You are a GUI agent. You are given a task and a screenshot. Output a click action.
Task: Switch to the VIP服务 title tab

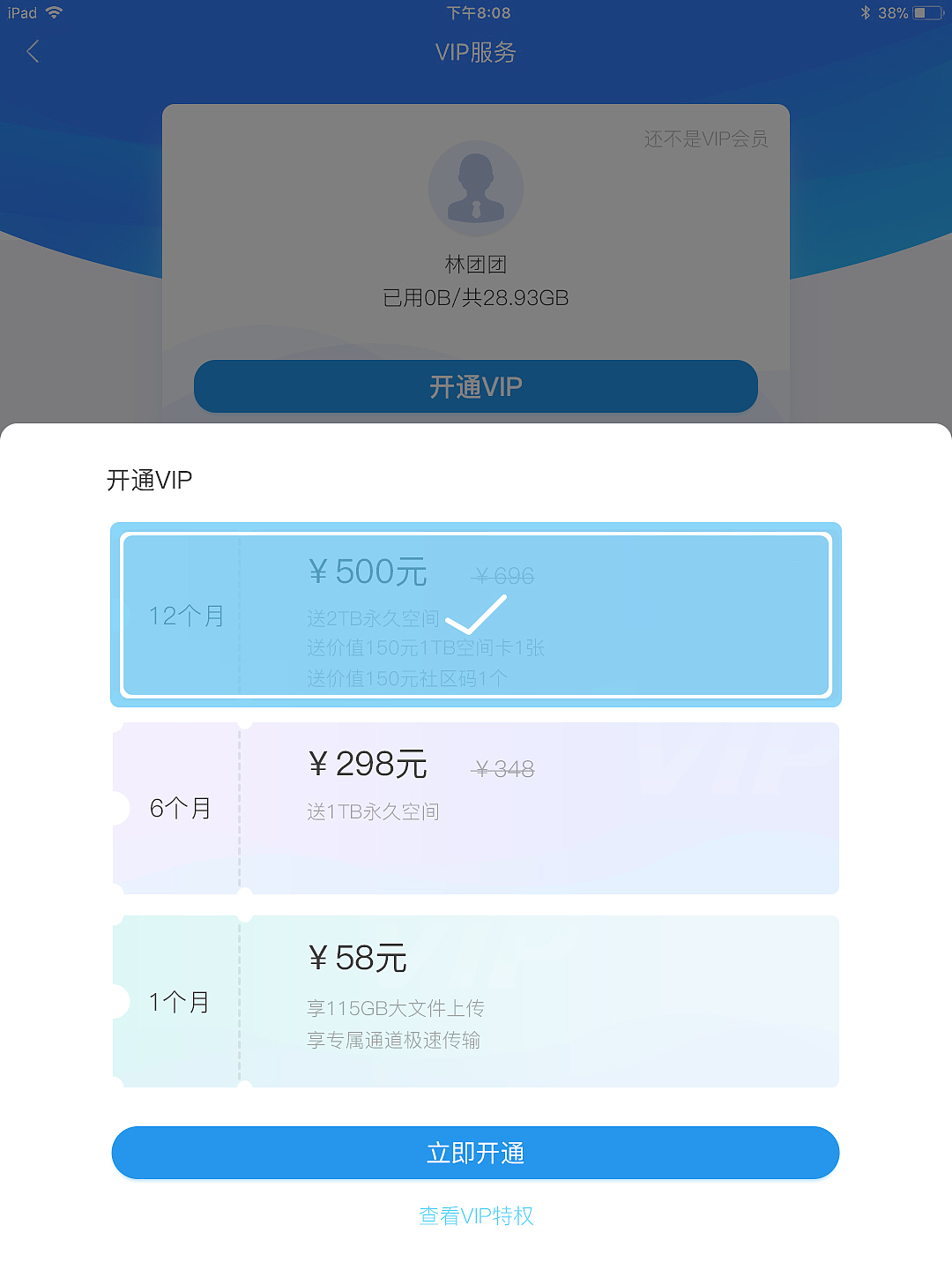pos(475,53)
